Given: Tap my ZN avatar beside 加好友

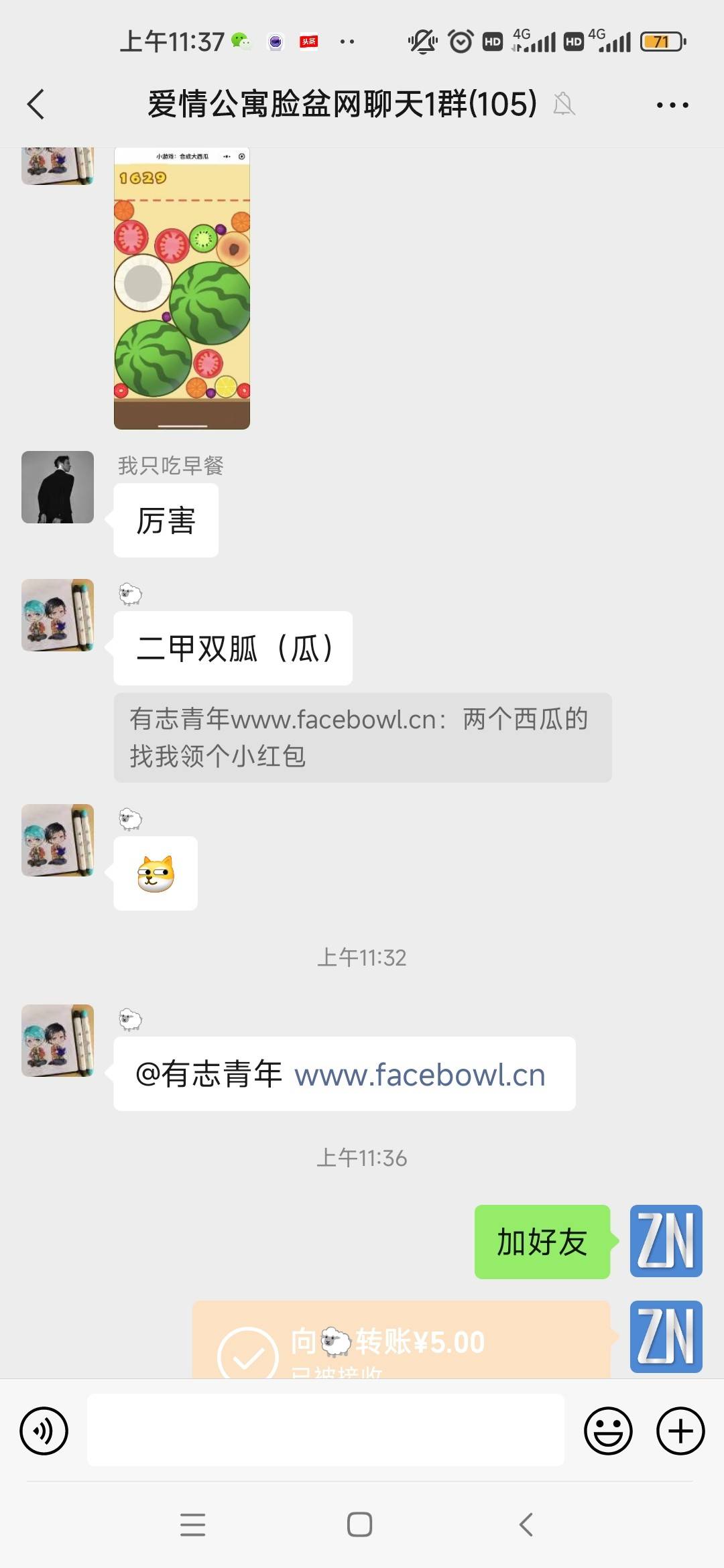Looking at the screenshot, I should (x=666, y=1241).
